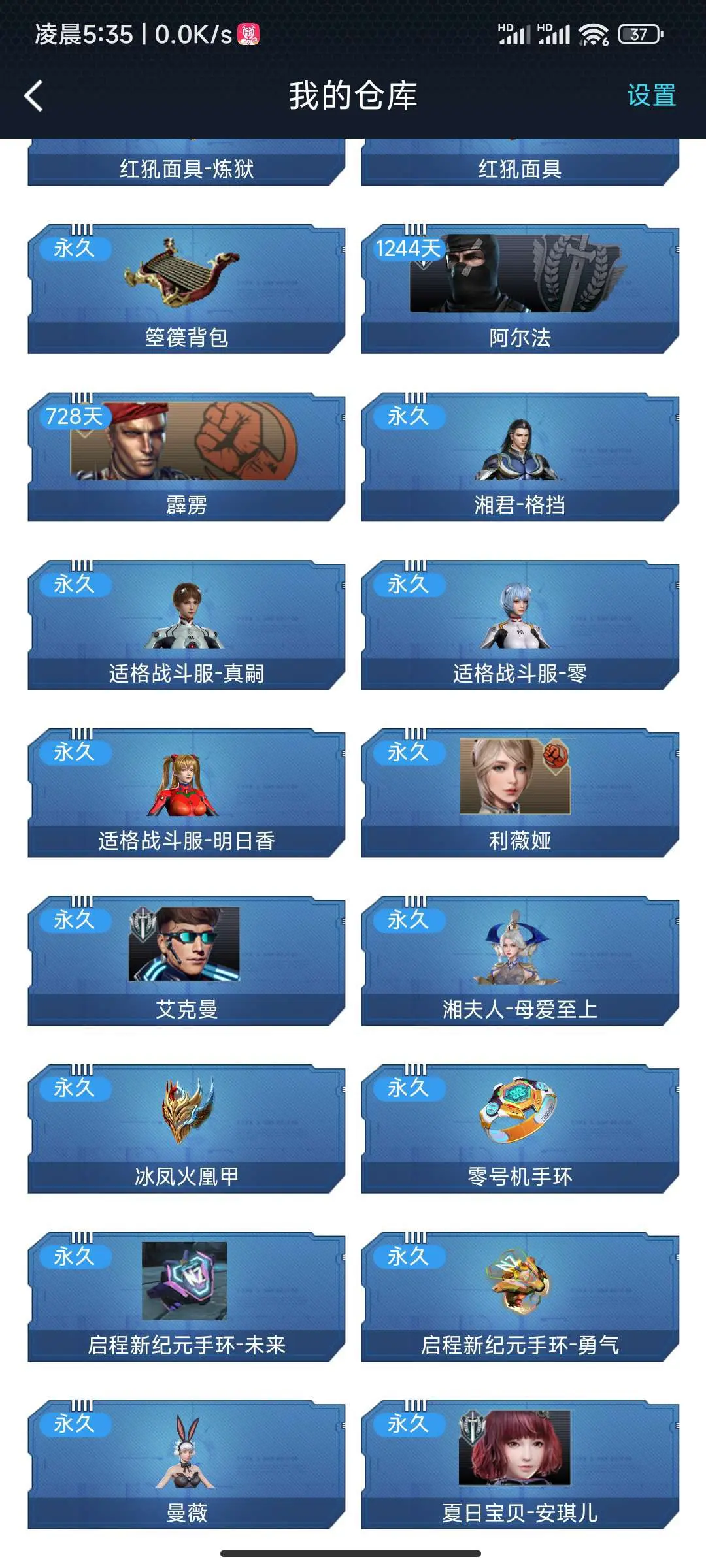Image resolution: width=706 pixels, height=1568 pixels.
Task: Select the 适格战斗服-零 card
Action: (x=520, y=625)
